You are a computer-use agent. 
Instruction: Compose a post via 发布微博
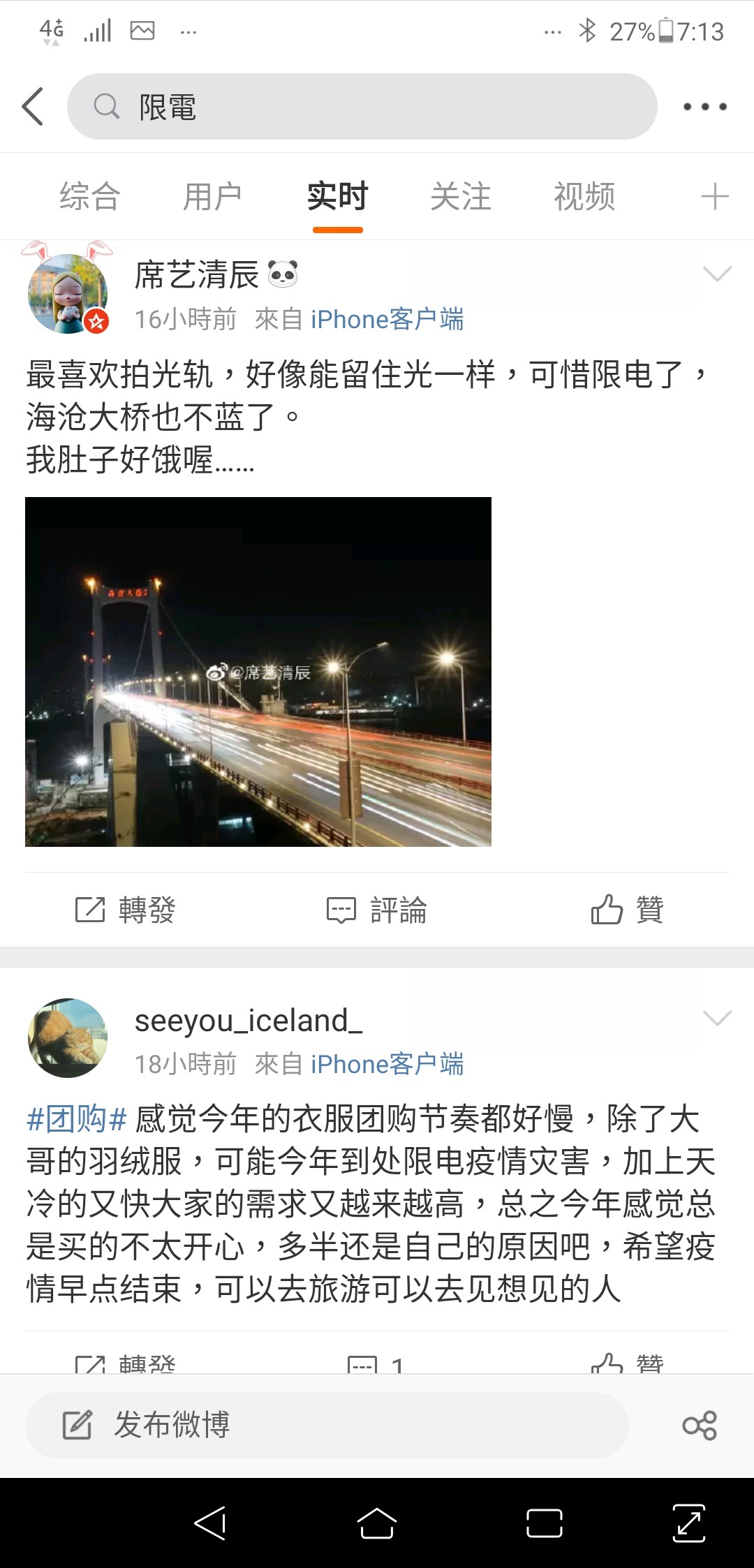click(x=327, y=1425)
